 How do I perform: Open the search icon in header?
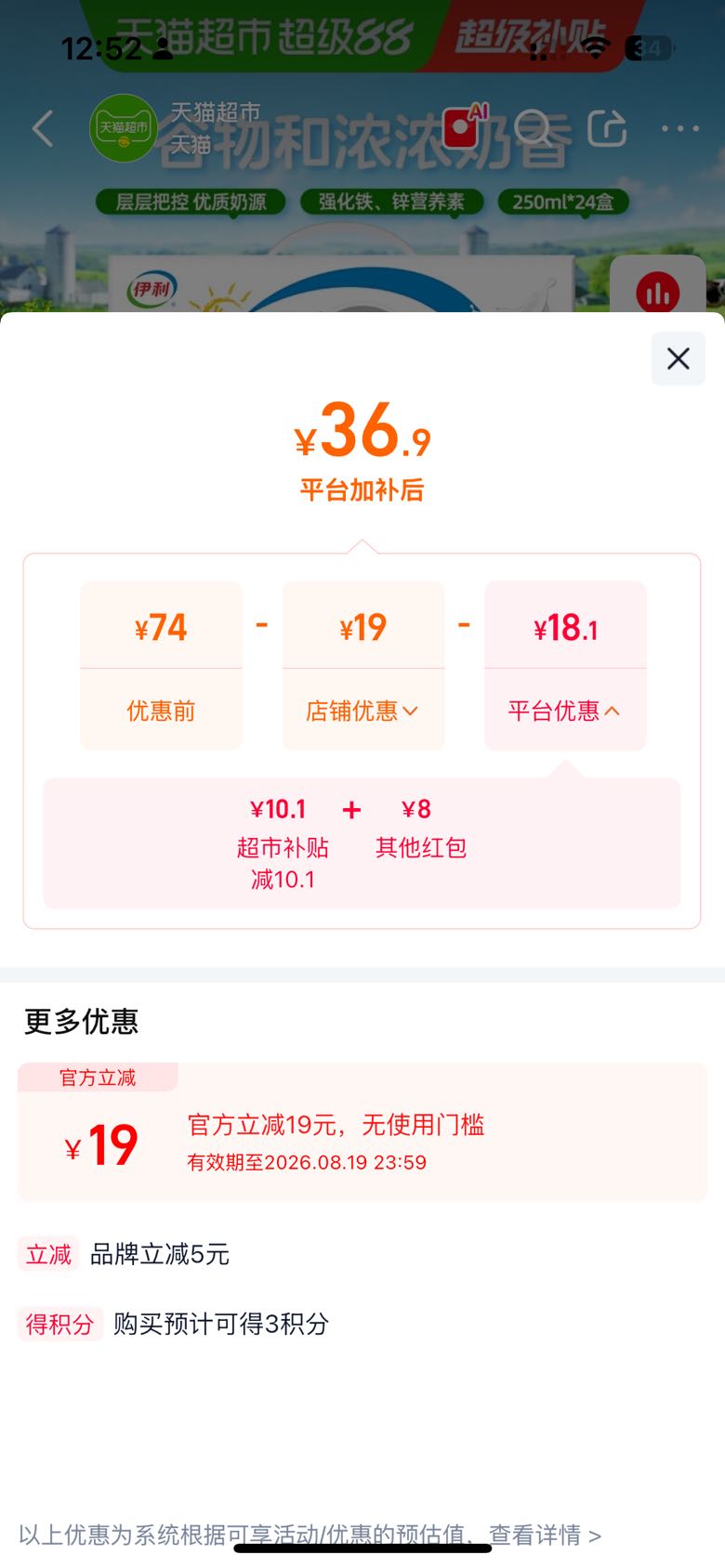[533, 128]
